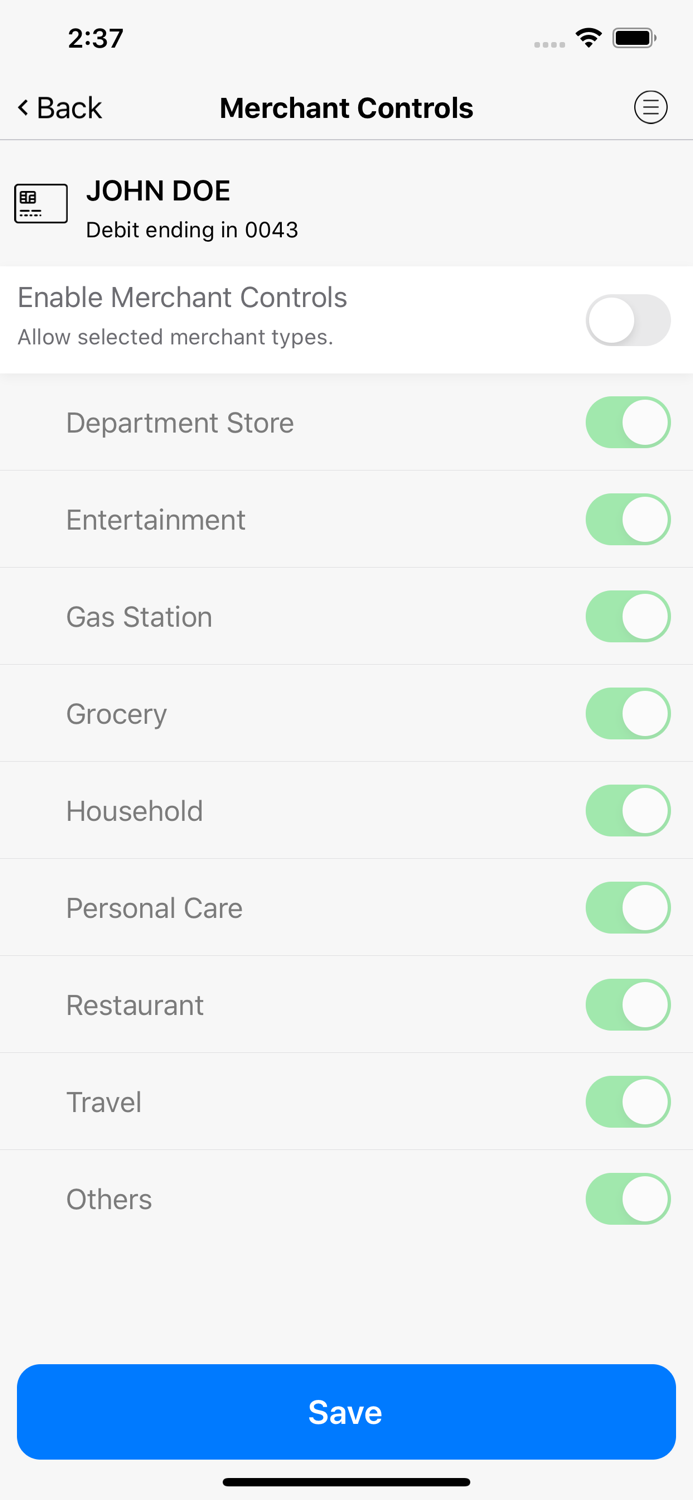Disable the Entertainment merchant type
The image size is (693, 1500).
pyautogui.click(x=627, y=519)
